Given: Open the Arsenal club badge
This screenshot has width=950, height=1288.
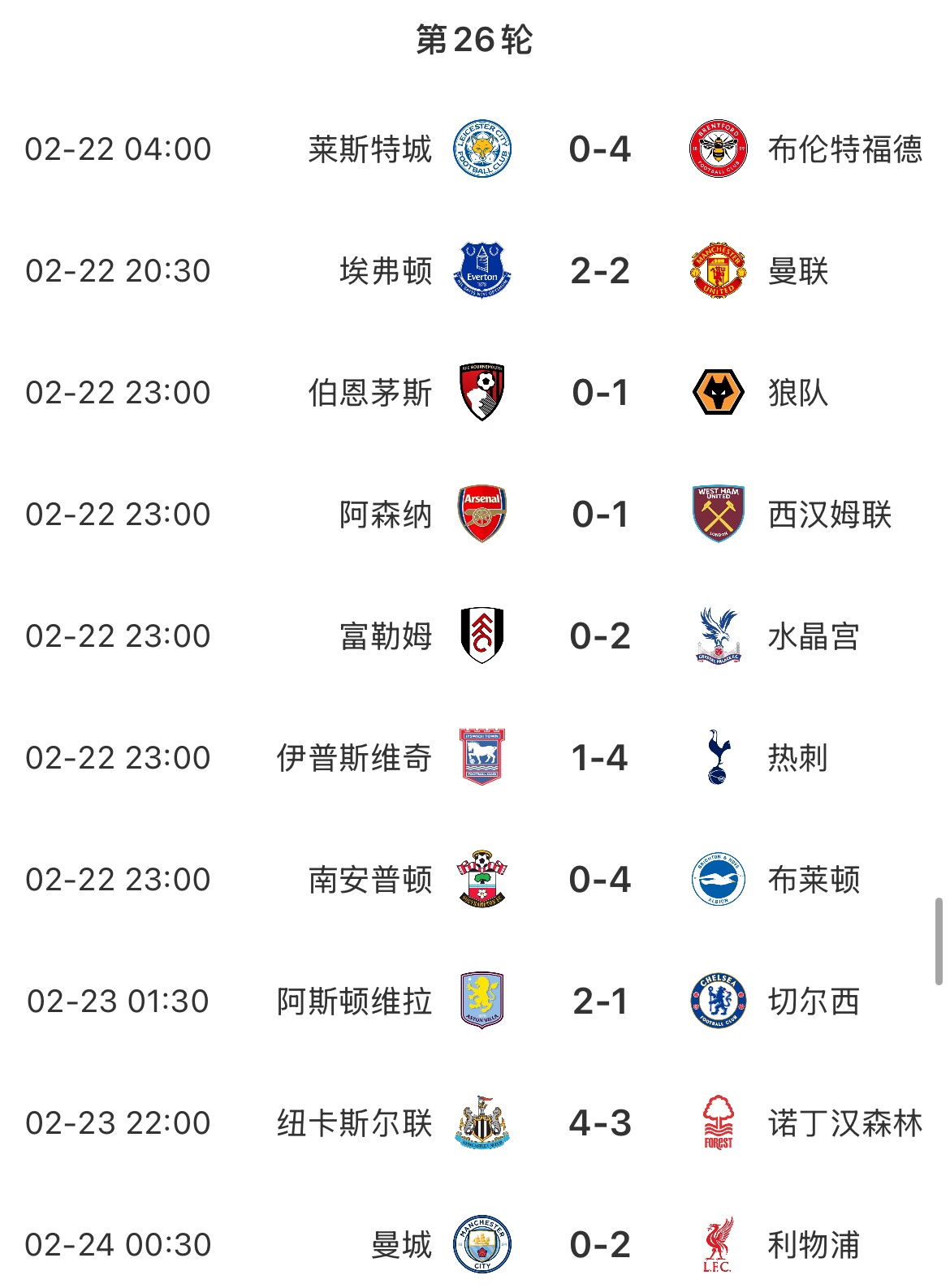Looking at the screenshot, I should point(481,513).
